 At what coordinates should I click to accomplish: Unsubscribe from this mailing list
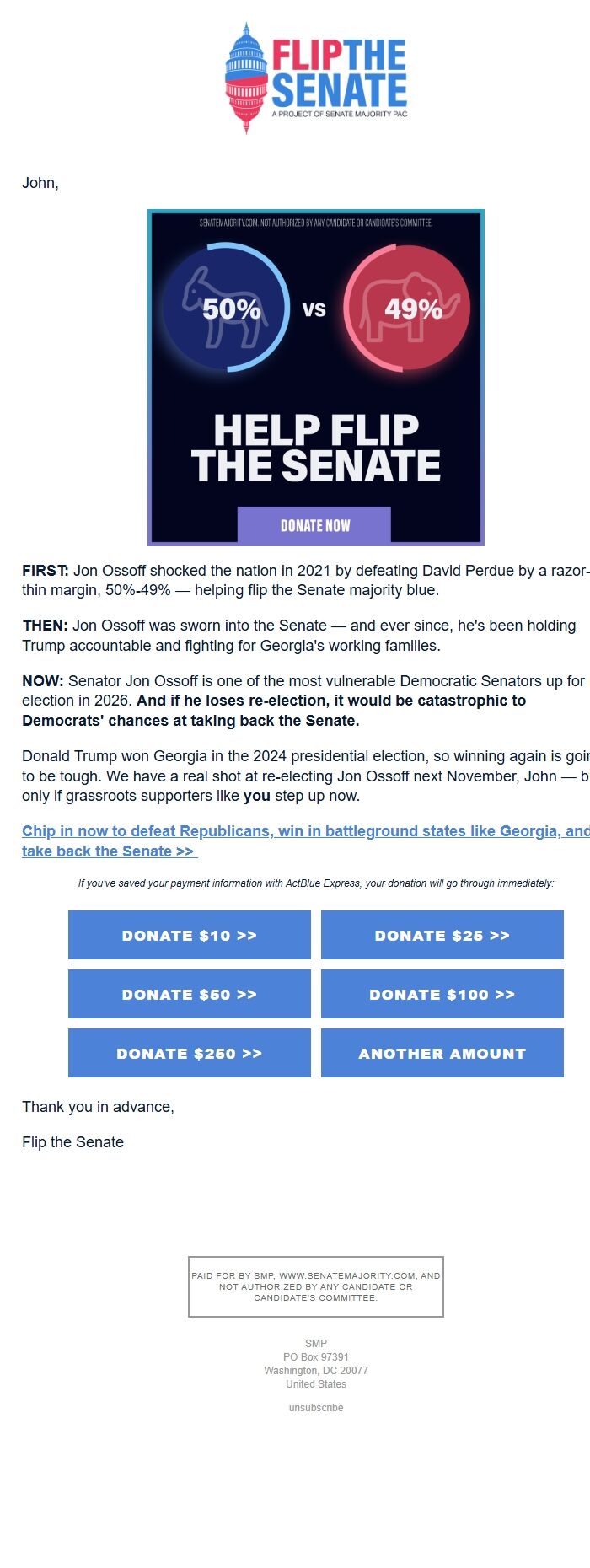(316, 1407)
